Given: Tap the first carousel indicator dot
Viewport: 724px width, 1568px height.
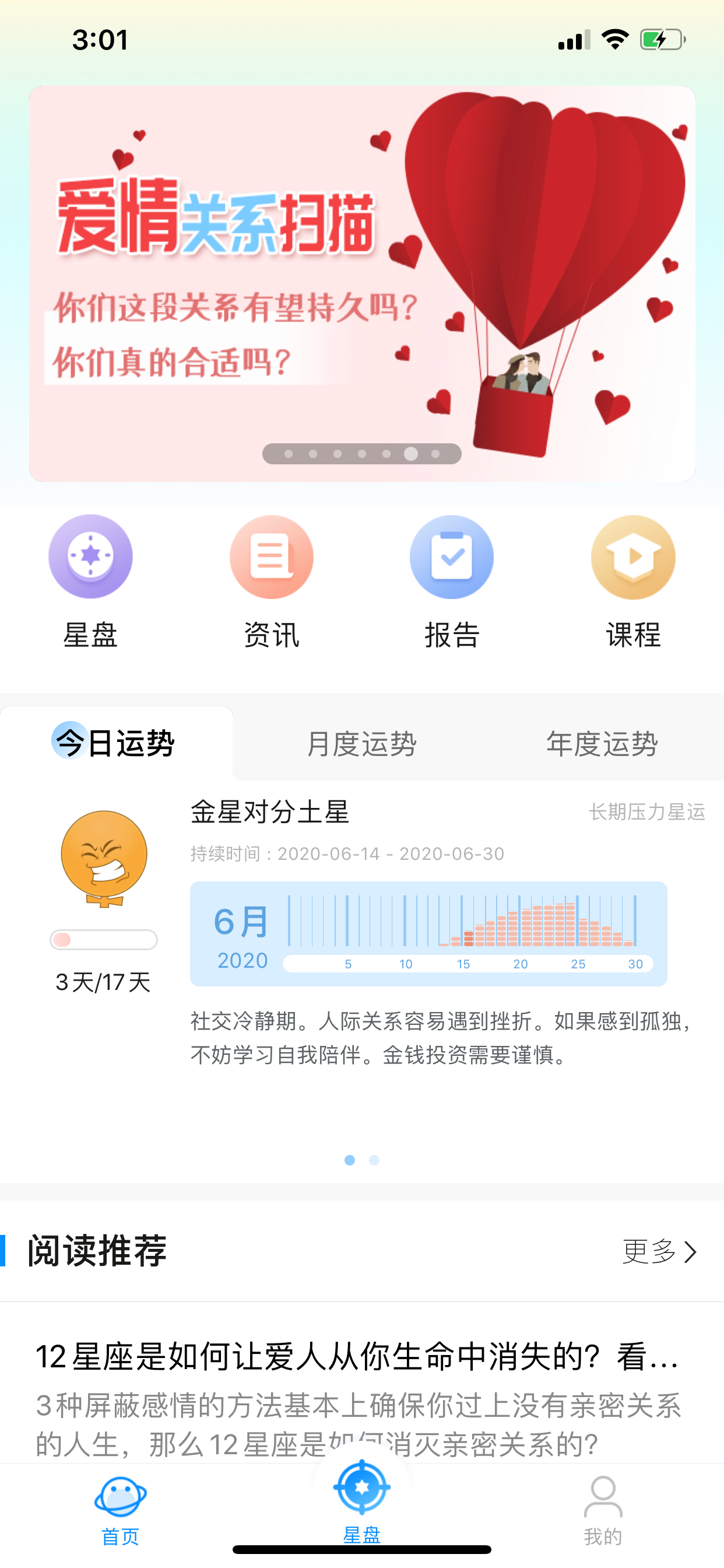Looking at the screenshot, I should coord(290,453).
